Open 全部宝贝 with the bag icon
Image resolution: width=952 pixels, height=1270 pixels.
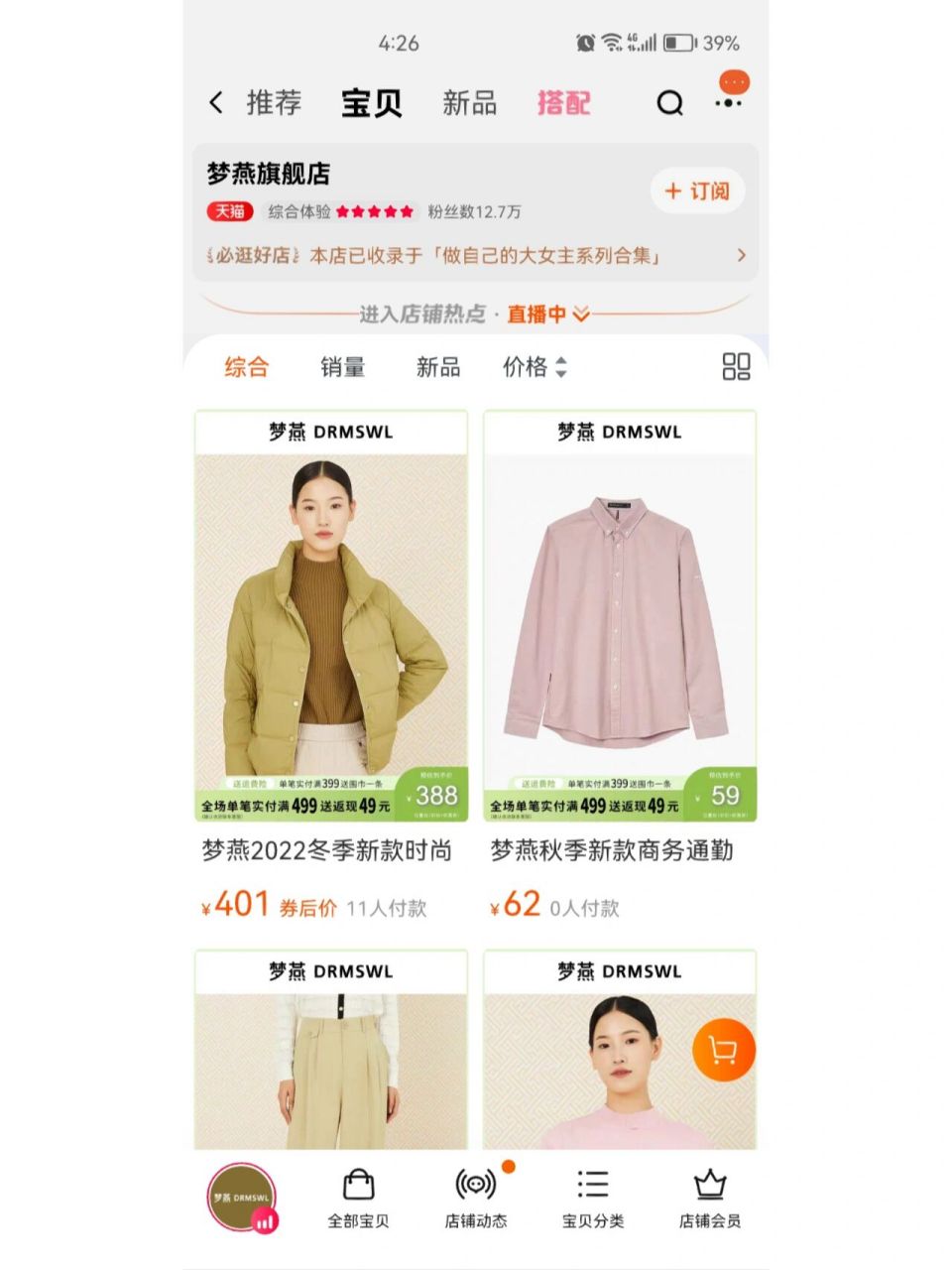pos(358,1198)
